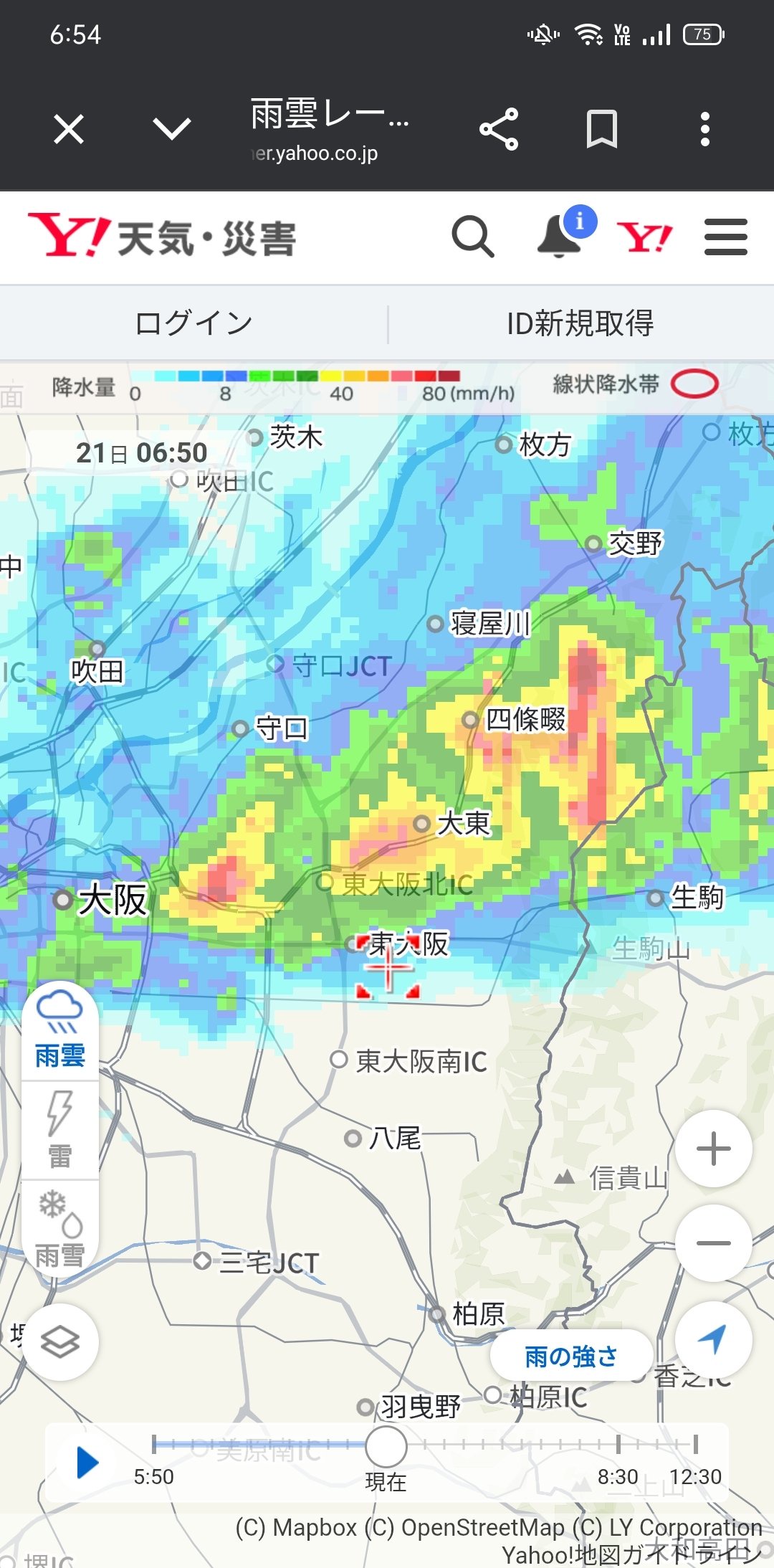The width and height of the screenshot is (774, 1568).
Task: Bookmark this page
Action: [x=602, y=130]
